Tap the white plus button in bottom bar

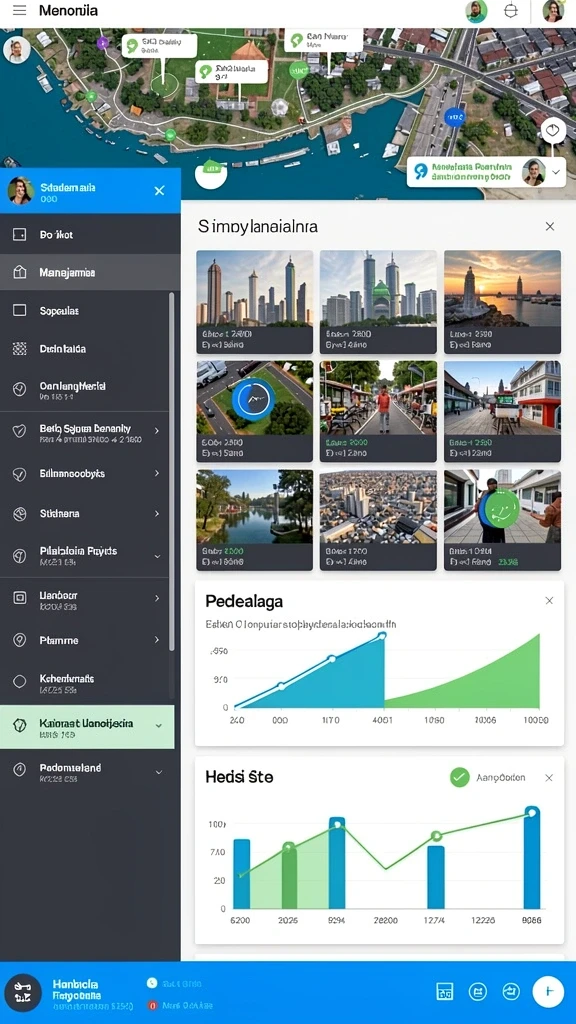(548, 991)
